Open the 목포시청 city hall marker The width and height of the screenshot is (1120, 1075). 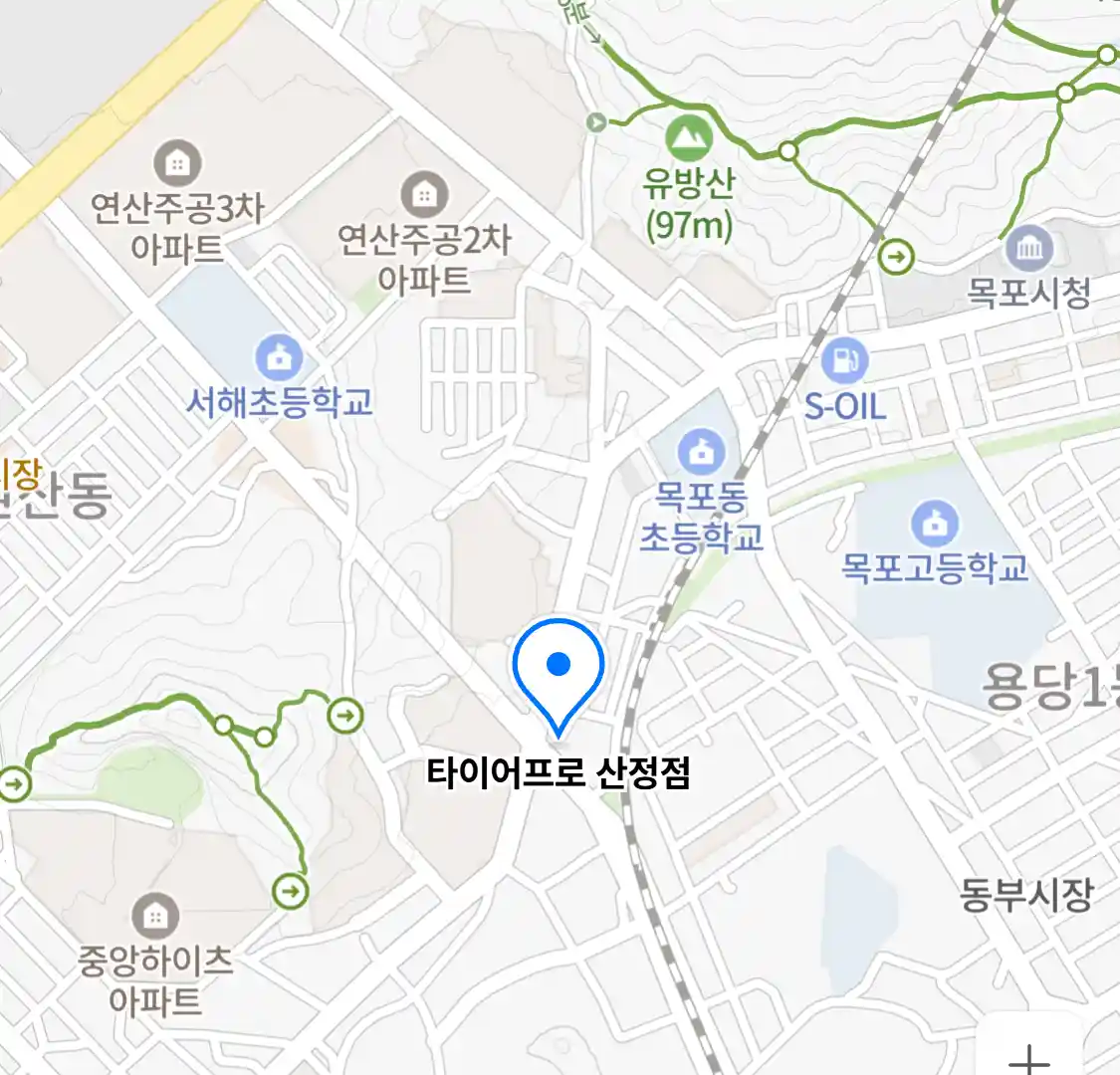click(1029, 248)
